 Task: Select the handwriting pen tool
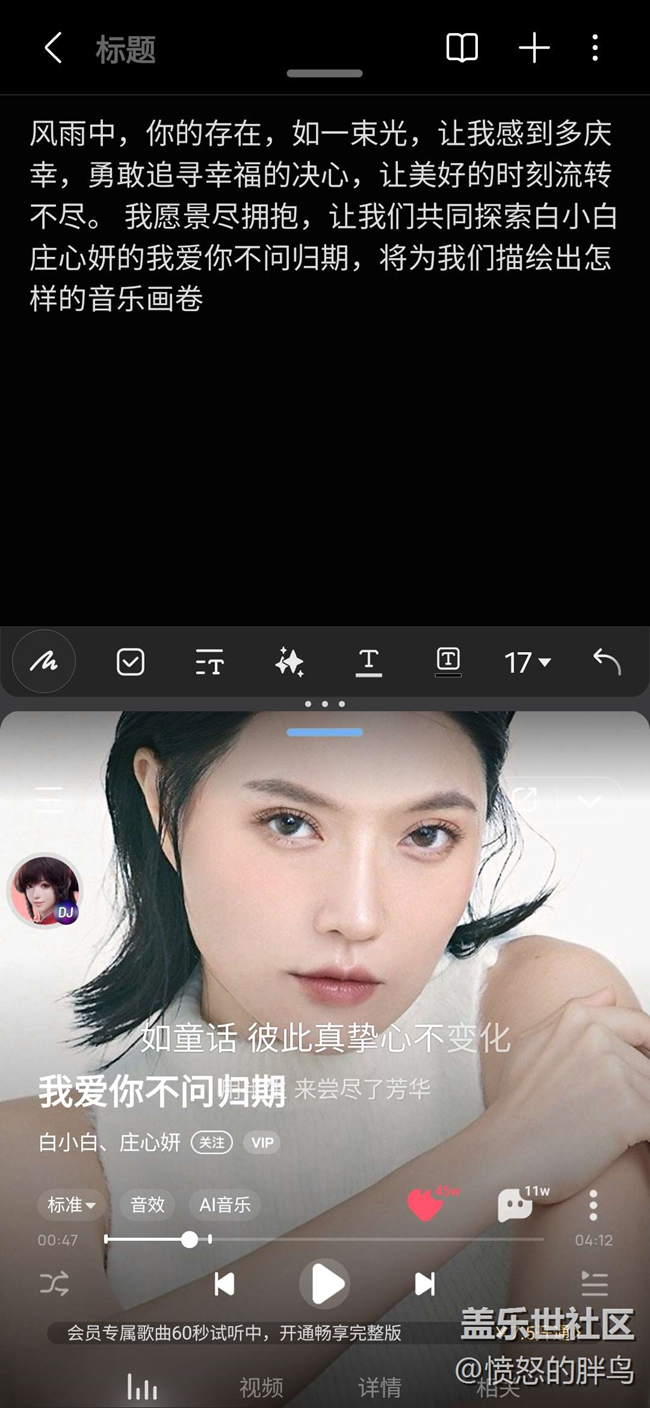click(44, 661)
